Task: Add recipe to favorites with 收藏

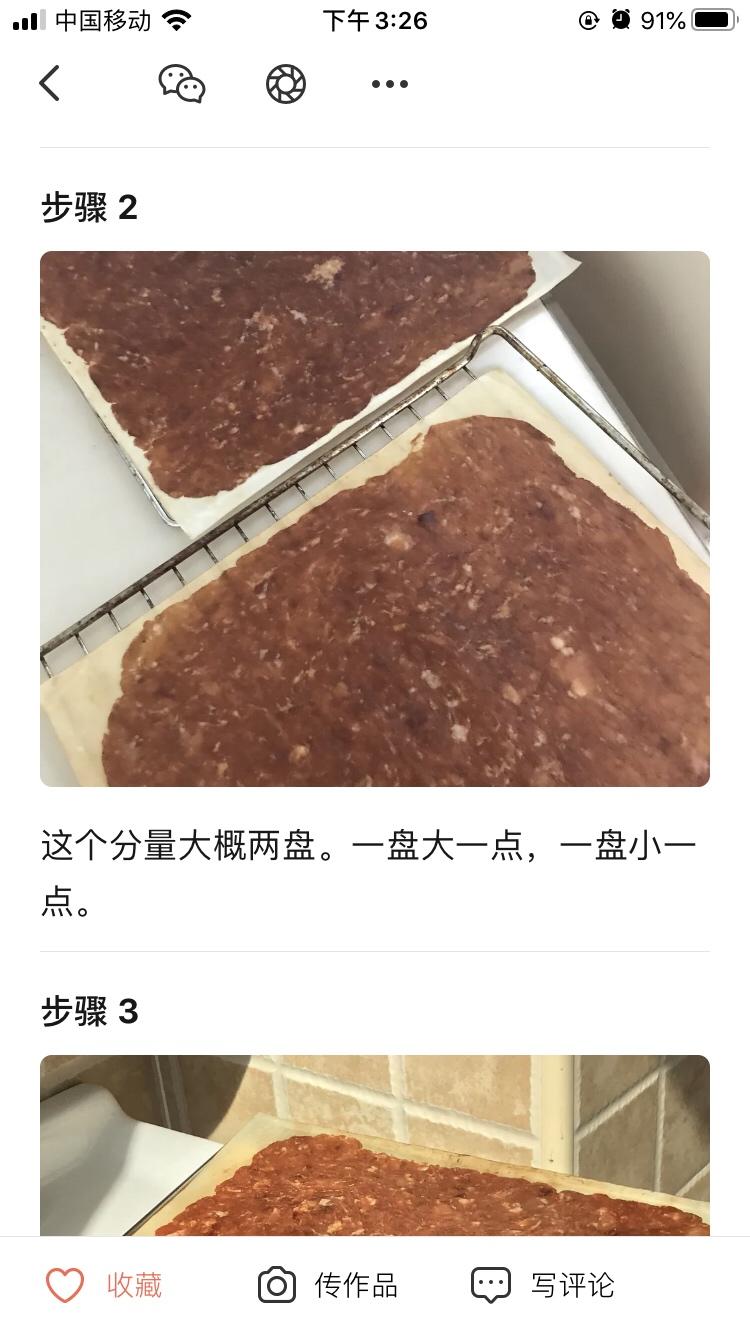Action: point(104,1285)
